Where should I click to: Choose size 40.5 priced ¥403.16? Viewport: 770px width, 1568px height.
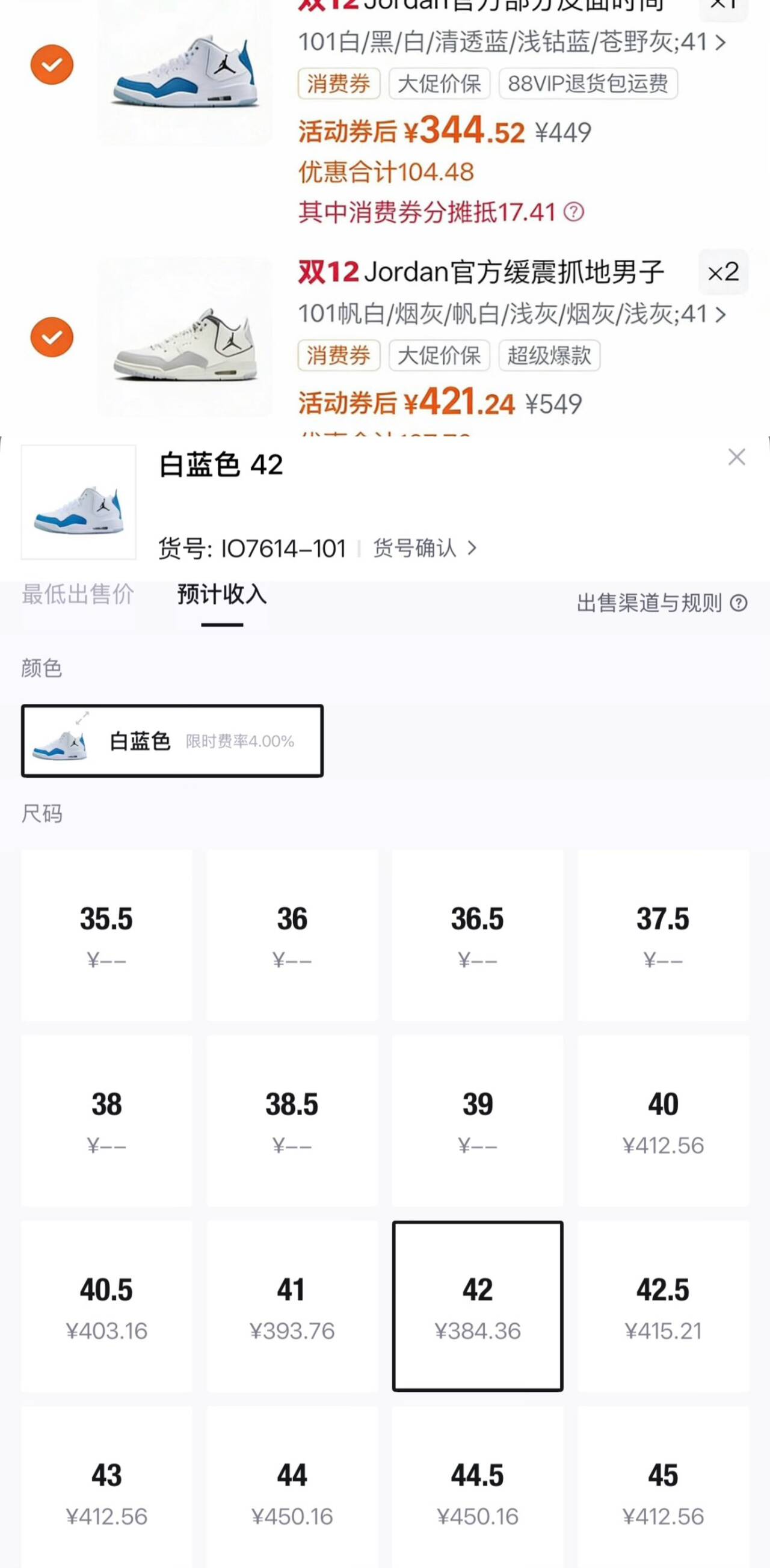(106, 1306)
